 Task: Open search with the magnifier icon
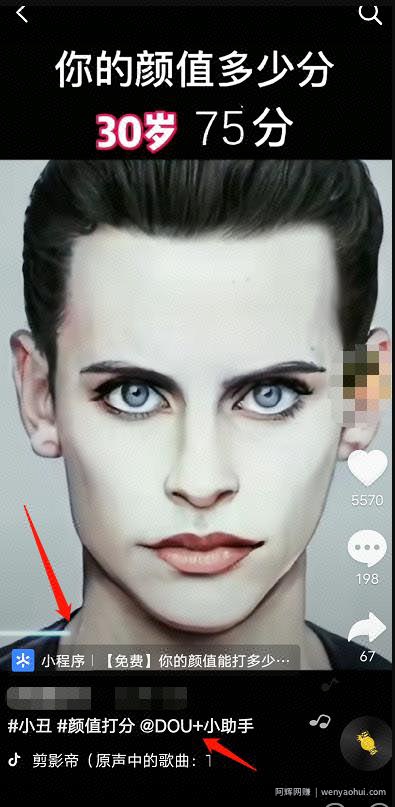[370, 13]
